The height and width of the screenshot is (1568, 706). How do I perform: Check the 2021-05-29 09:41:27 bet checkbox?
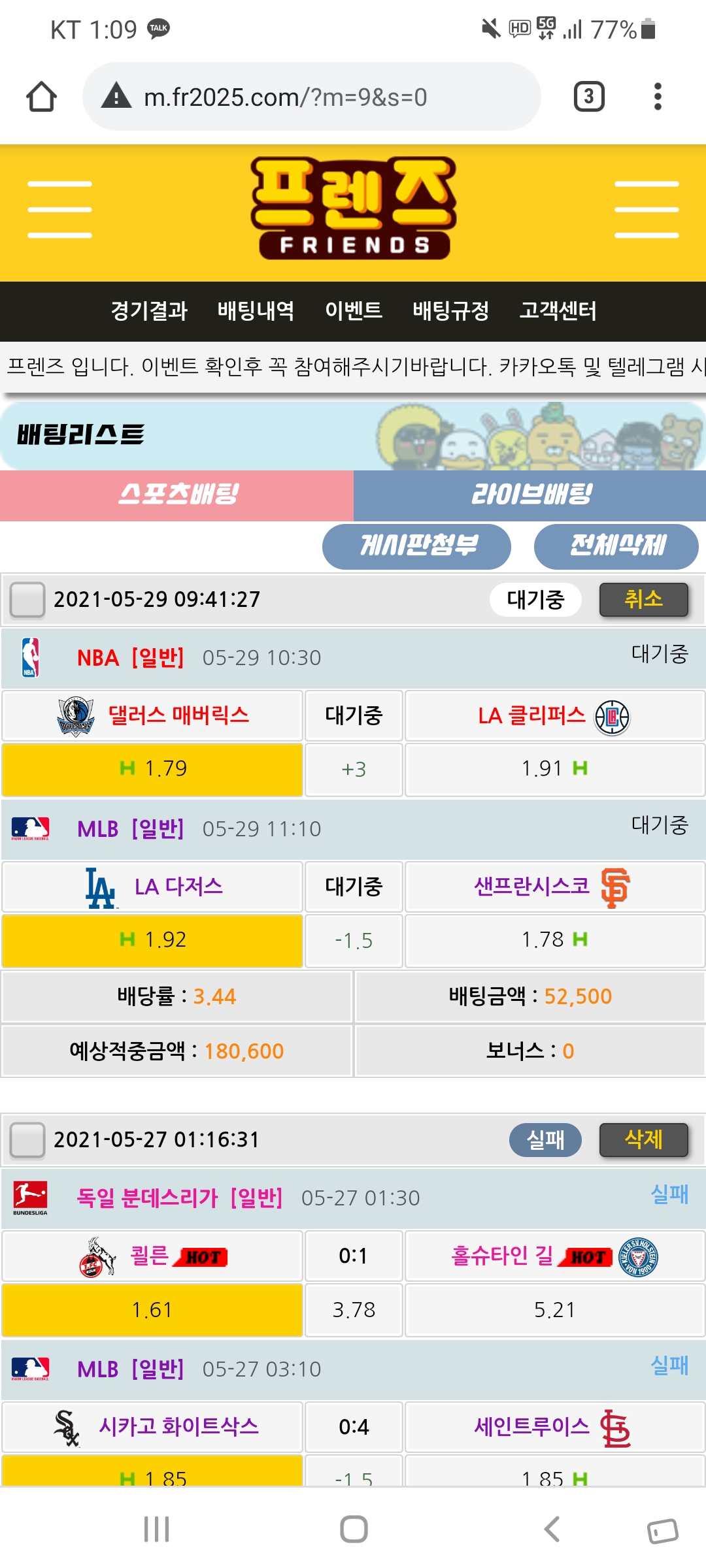tap(27, 599)
